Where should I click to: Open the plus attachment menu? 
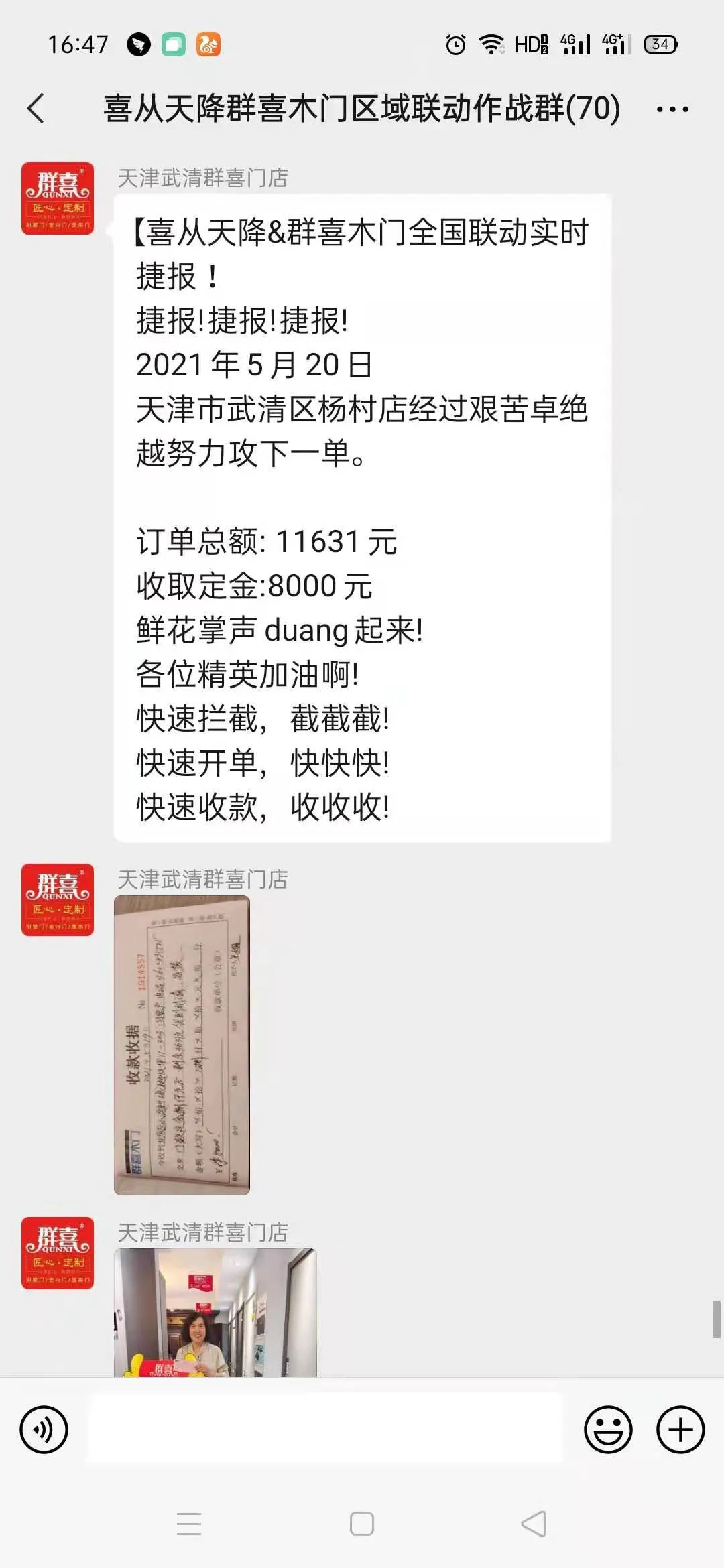point(680,1429)
